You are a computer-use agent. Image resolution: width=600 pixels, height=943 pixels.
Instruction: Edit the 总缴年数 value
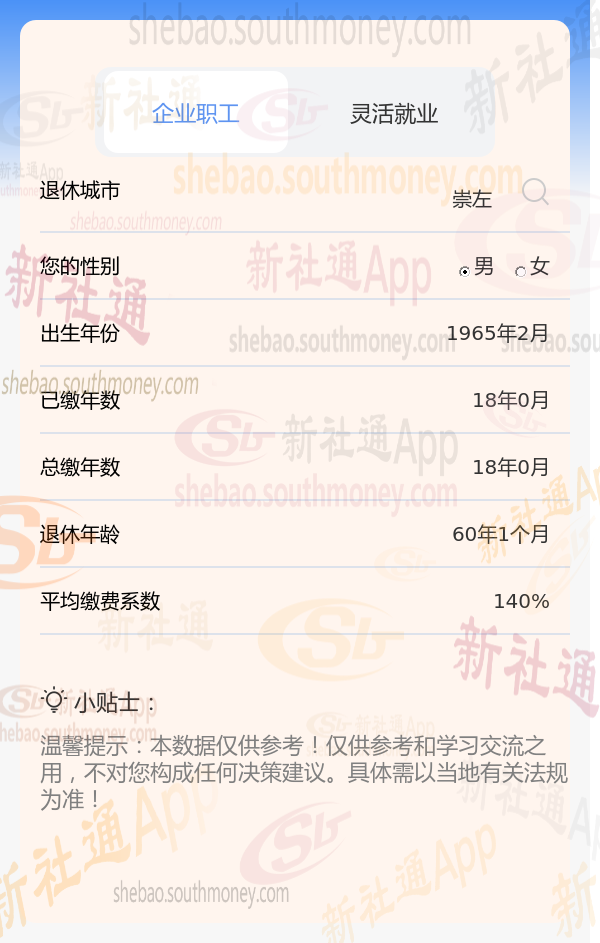pyautogui.click(x=510, y=467)
